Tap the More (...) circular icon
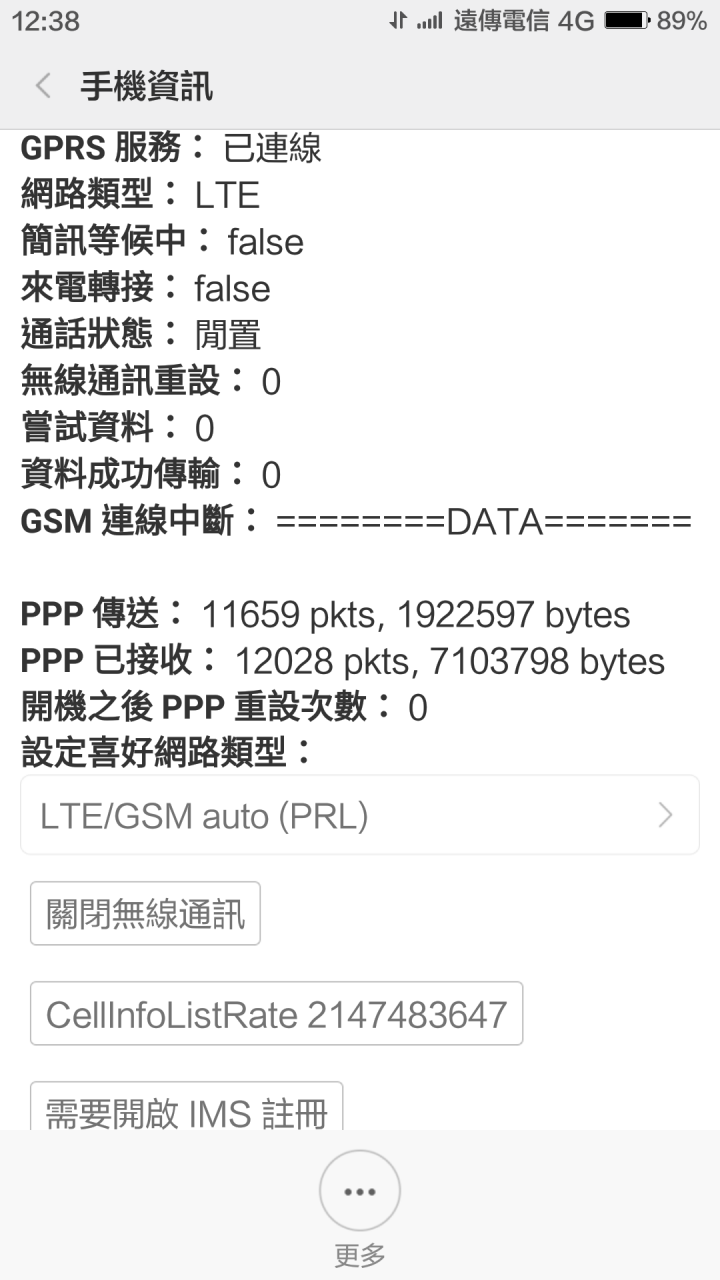 360,1191
